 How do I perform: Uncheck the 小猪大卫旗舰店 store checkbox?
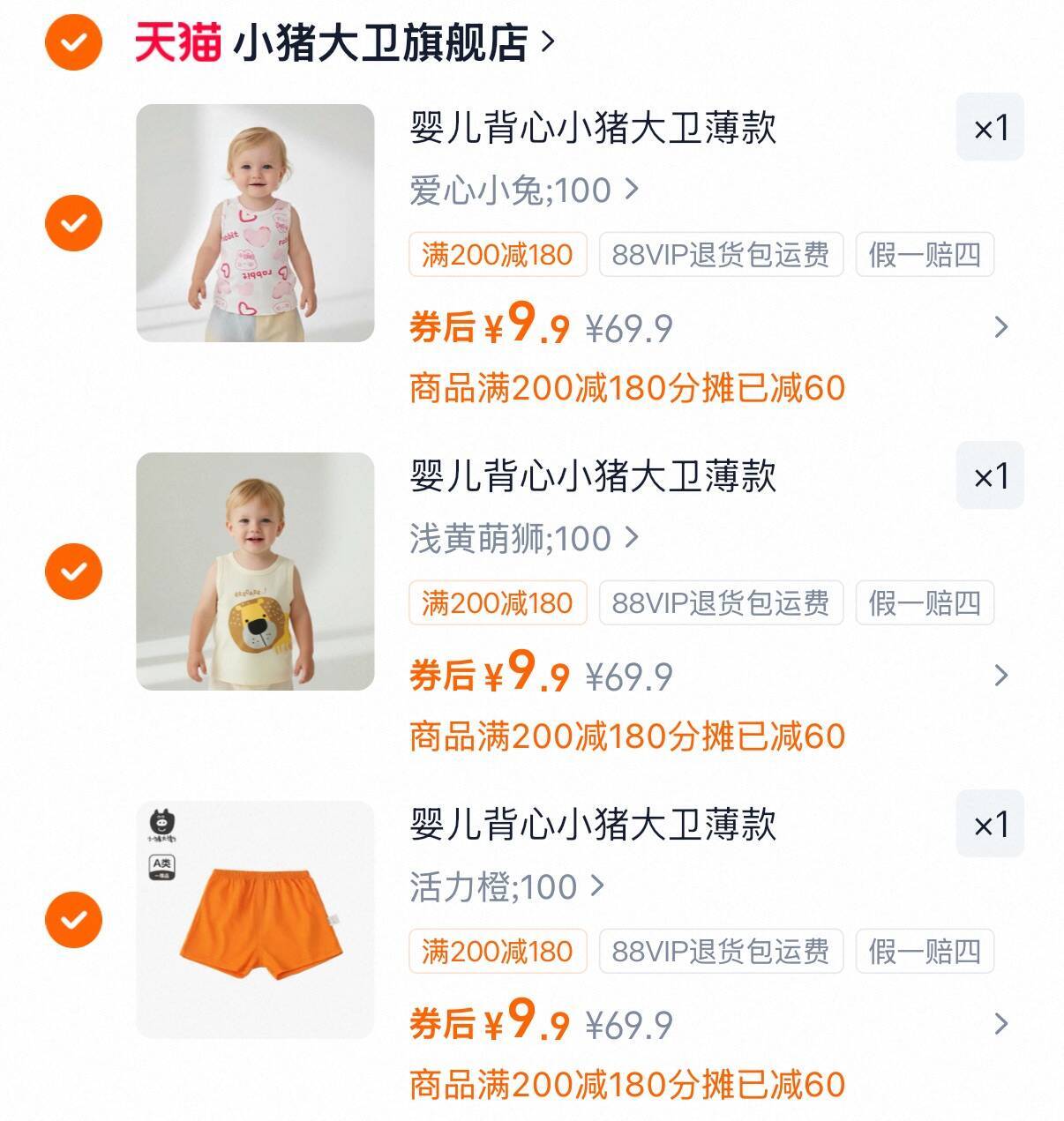[x=74, y=41]
